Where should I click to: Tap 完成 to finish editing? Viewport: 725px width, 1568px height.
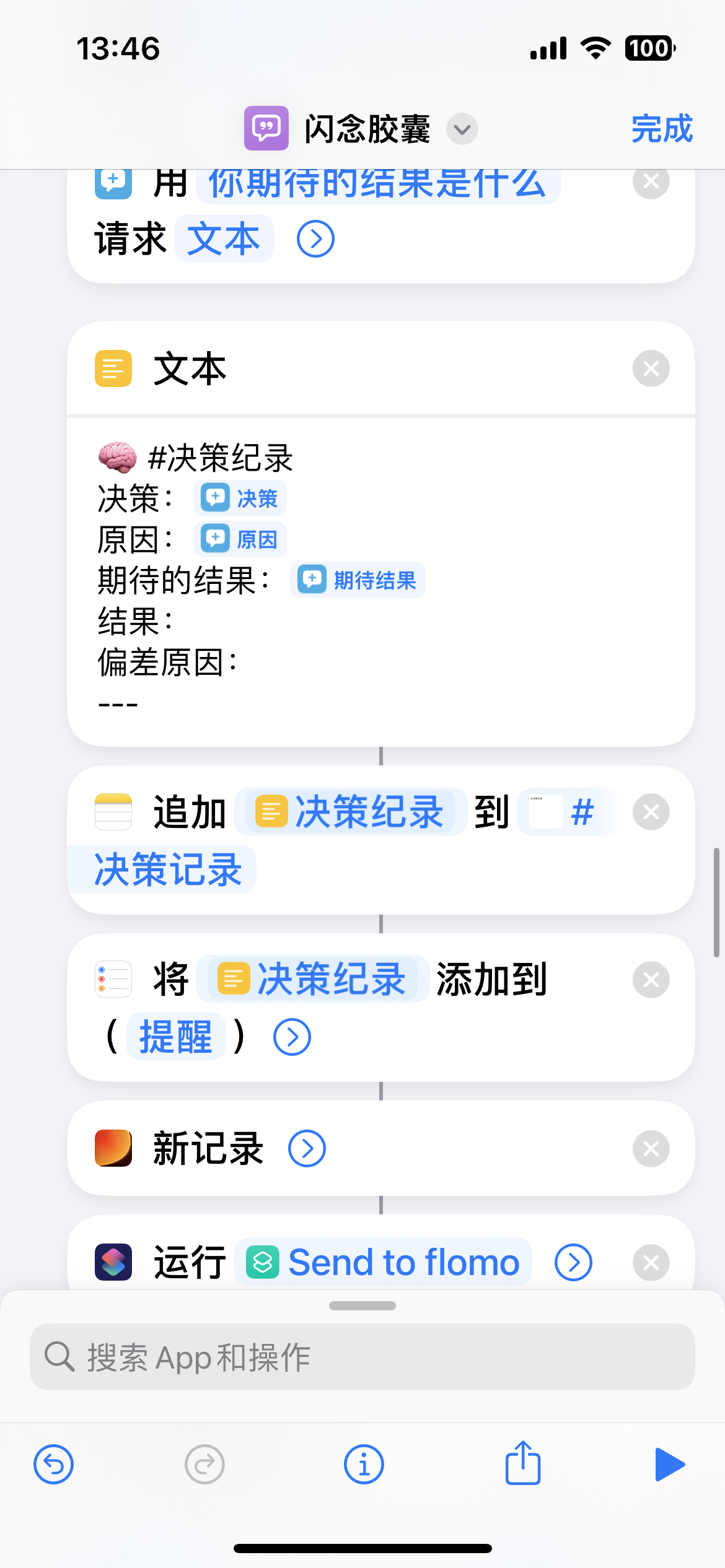click(661, 129)
